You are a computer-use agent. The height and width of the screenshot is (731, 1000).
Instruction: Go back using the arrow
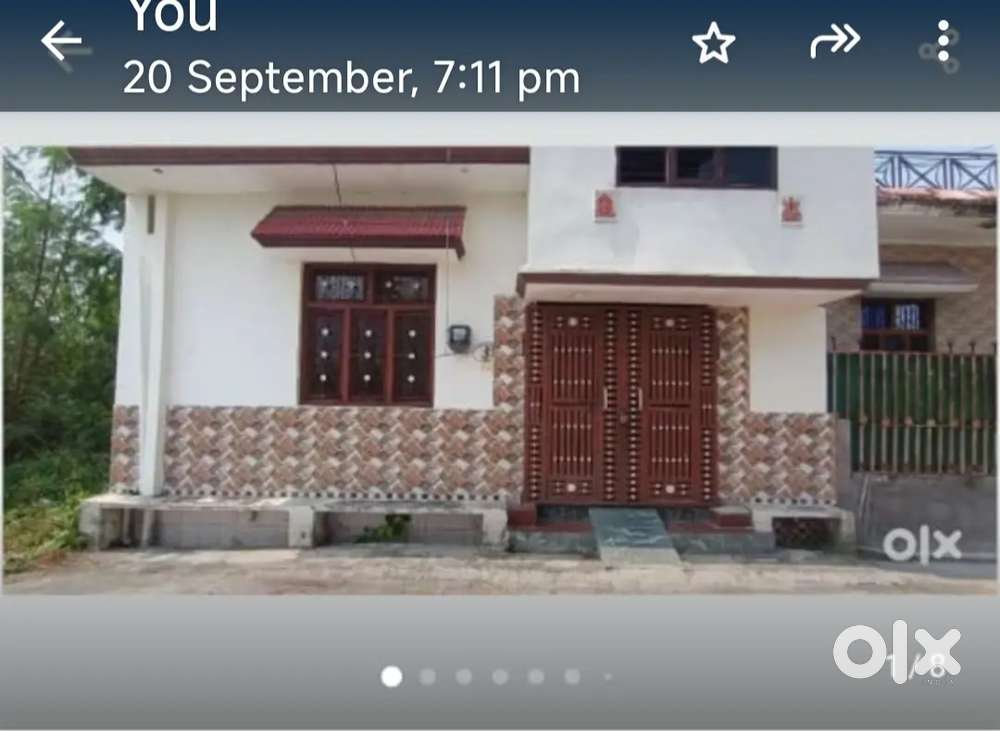62,42
